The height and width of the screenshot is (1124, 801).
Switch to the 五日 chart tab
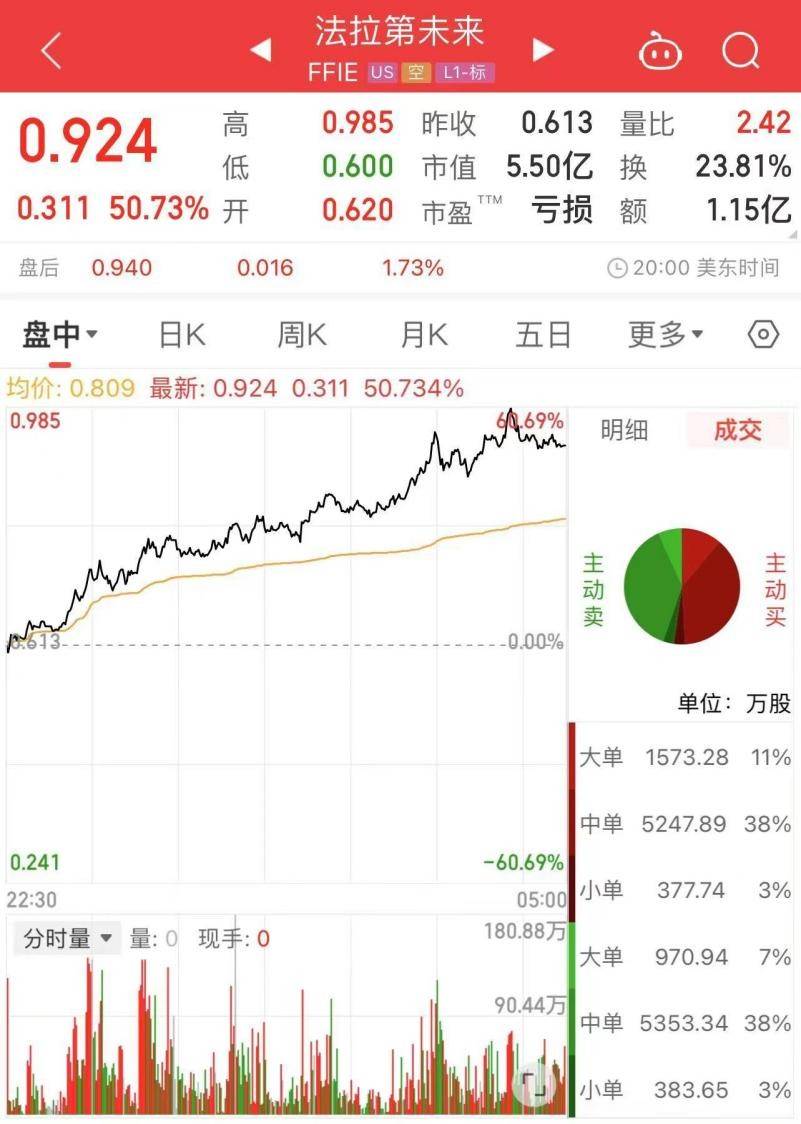(x=541, y=335)
